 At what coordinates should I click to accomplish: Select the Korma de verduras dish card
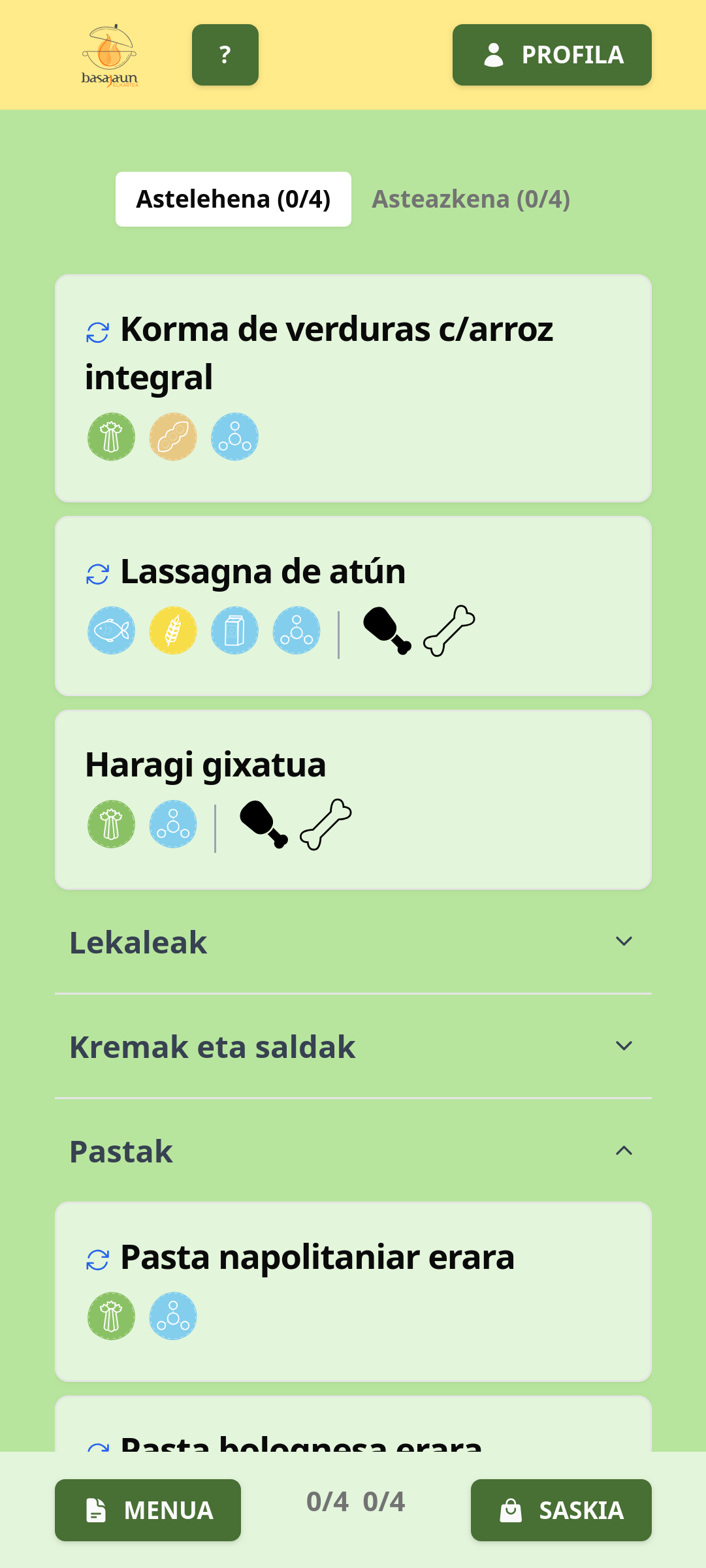tap(353, 388)
